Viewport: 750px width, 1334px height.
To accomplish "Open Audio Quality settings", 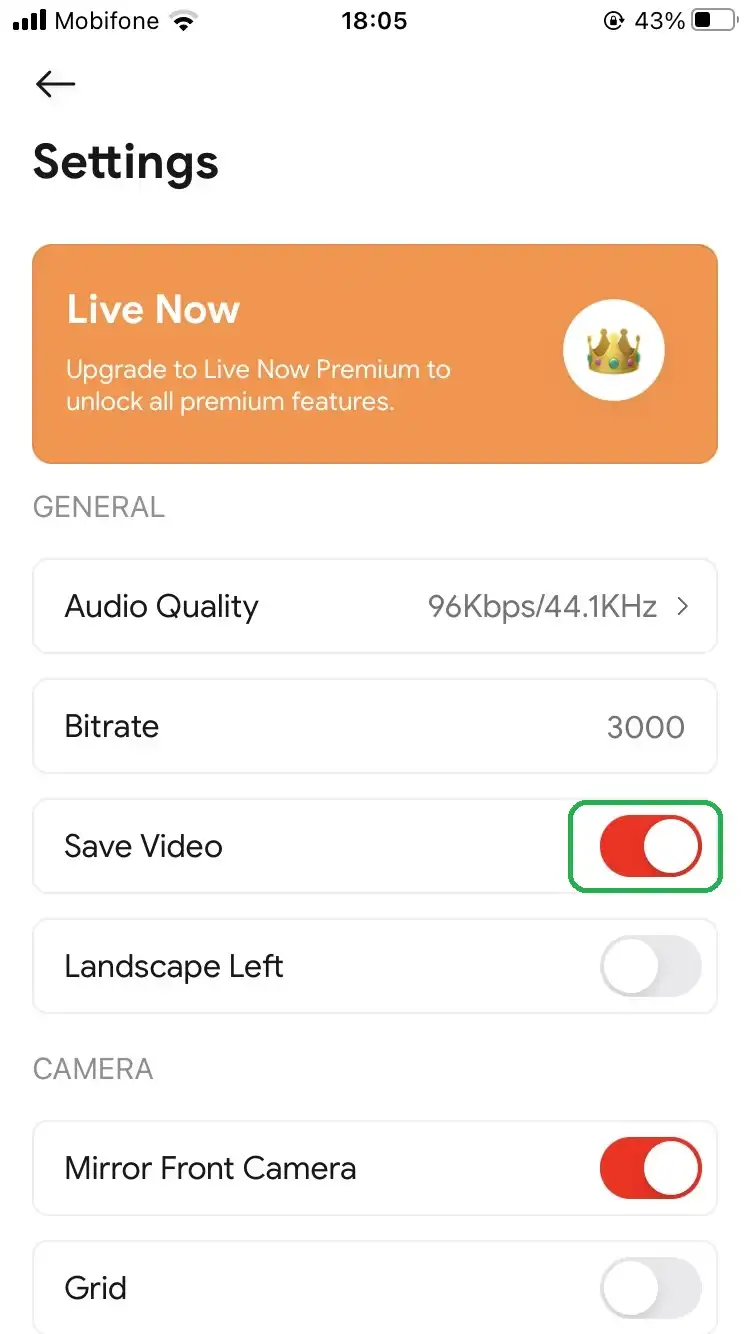I will [x=375, y=606].
